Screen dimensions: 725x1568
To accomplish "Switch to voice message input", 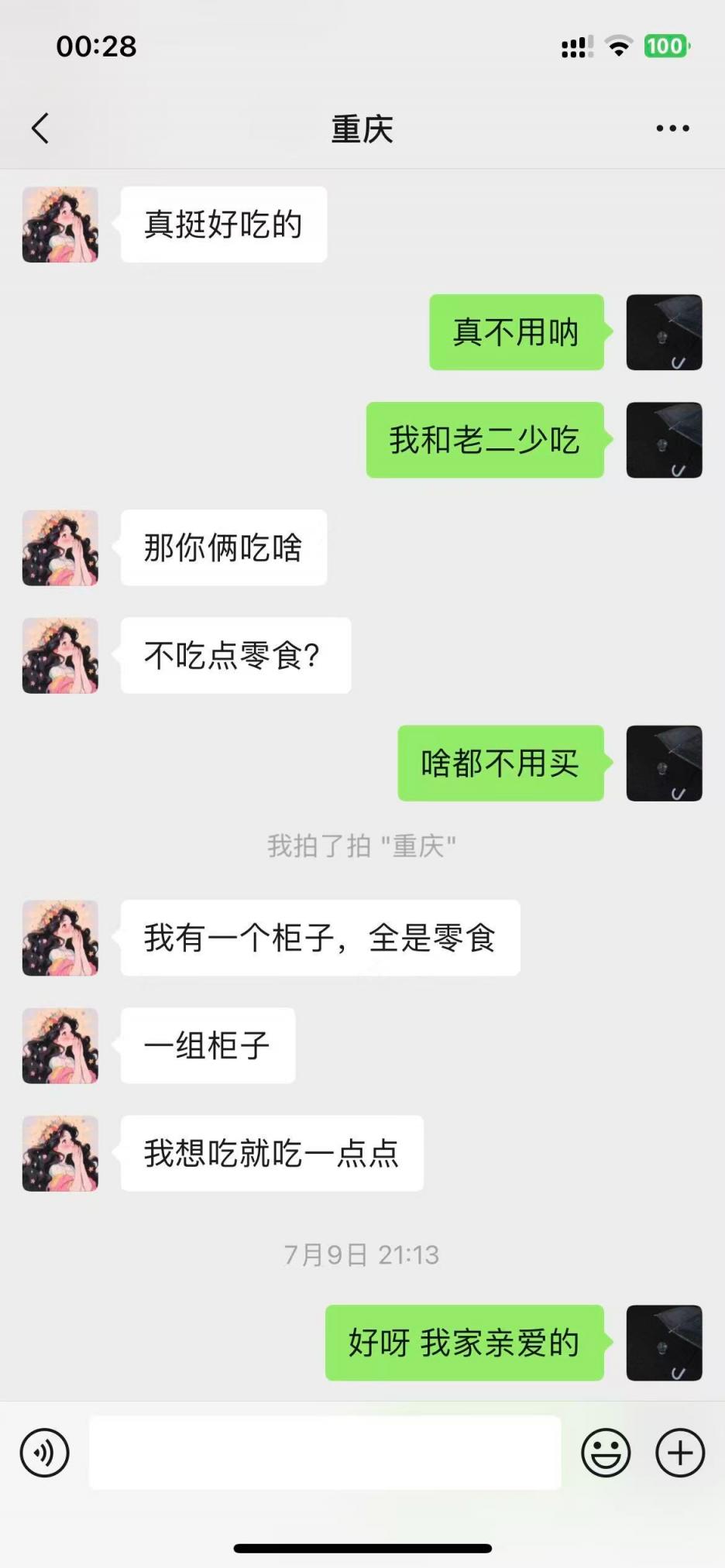I will 45,1453.
